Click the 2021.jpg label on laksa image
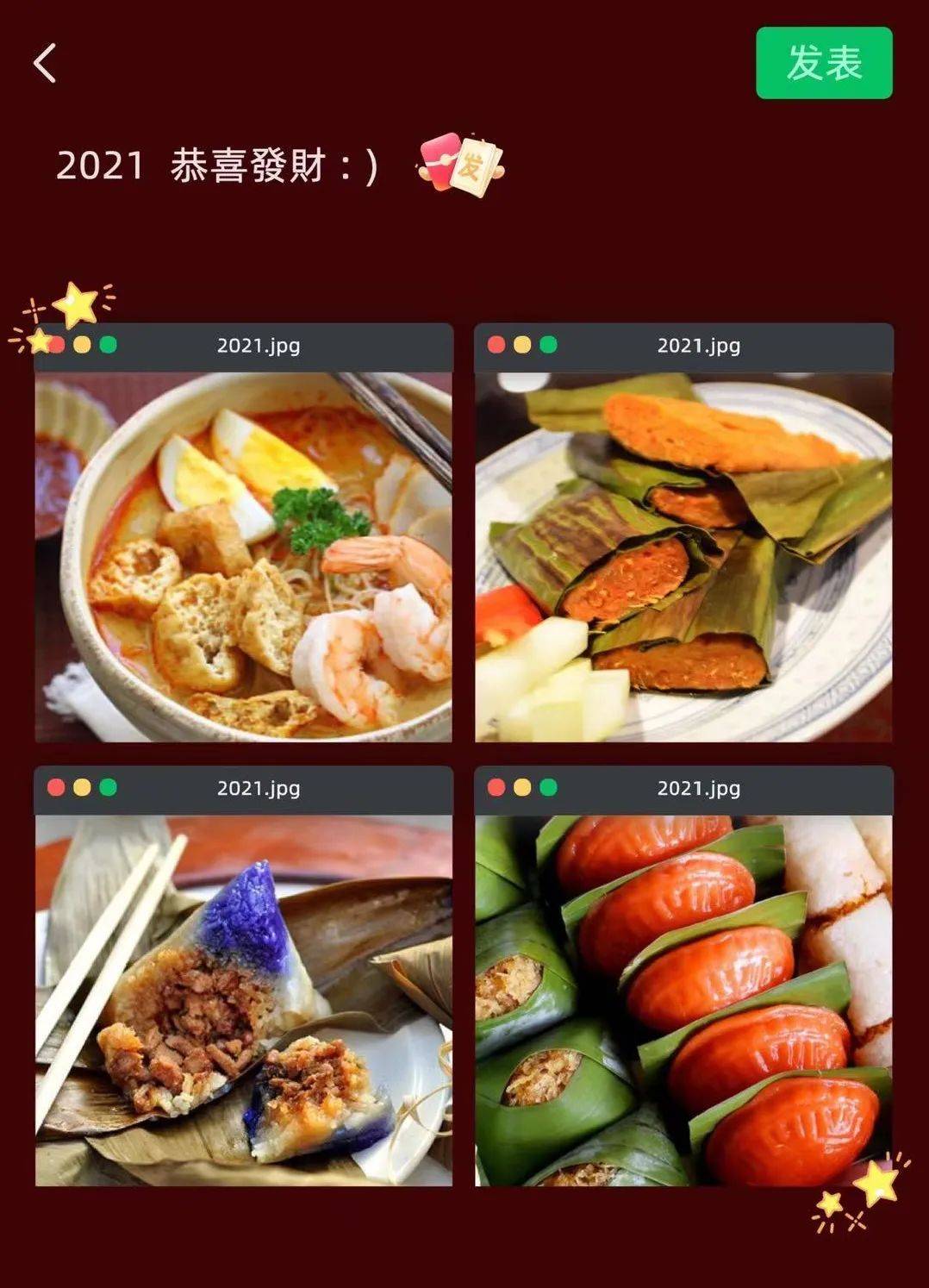 (259, 344)
